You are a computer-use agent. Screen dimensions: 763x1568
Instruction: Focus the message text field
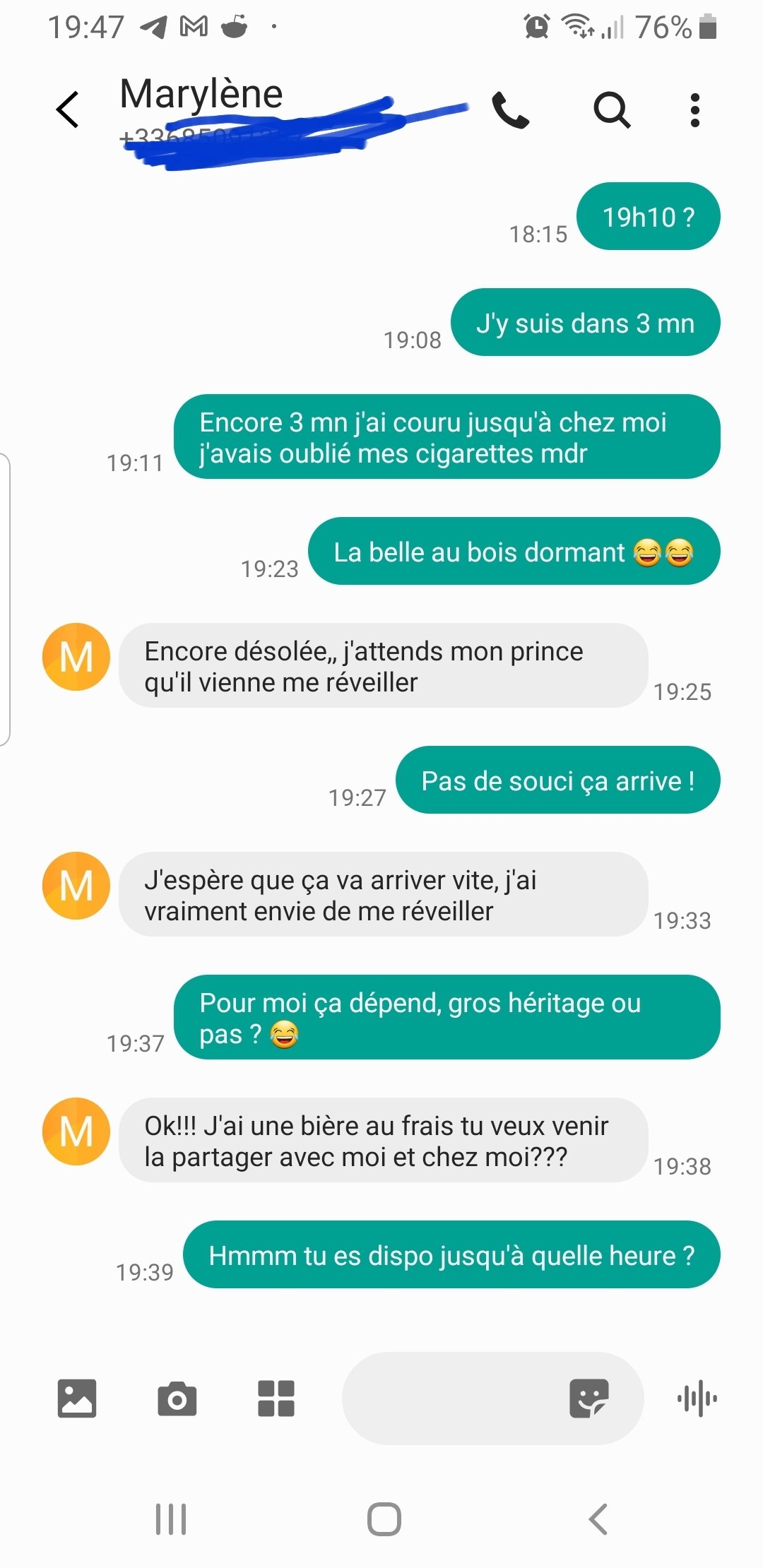(452, 1398)
